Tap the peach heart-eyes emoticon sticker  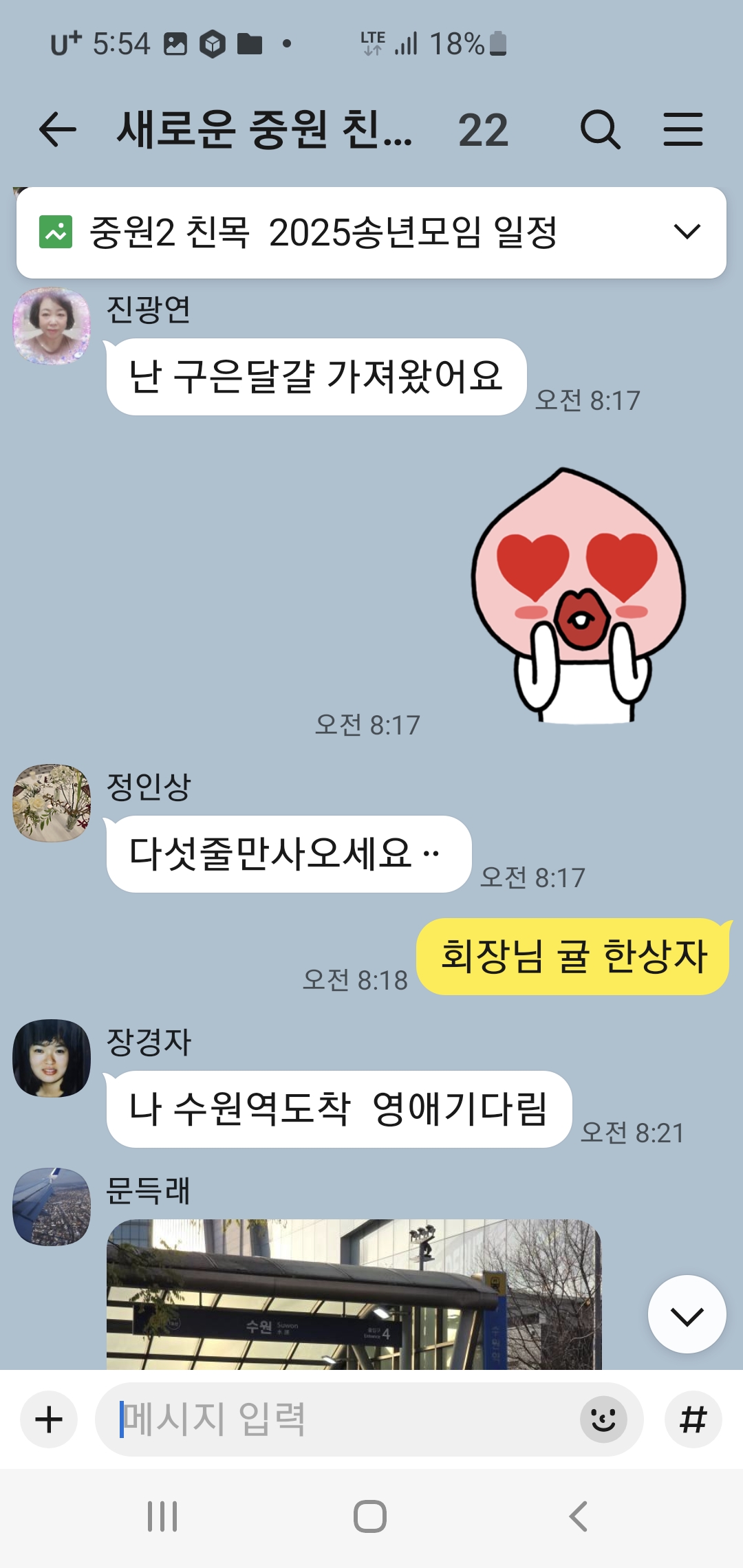pyautogui.click(x=578, y=596)
